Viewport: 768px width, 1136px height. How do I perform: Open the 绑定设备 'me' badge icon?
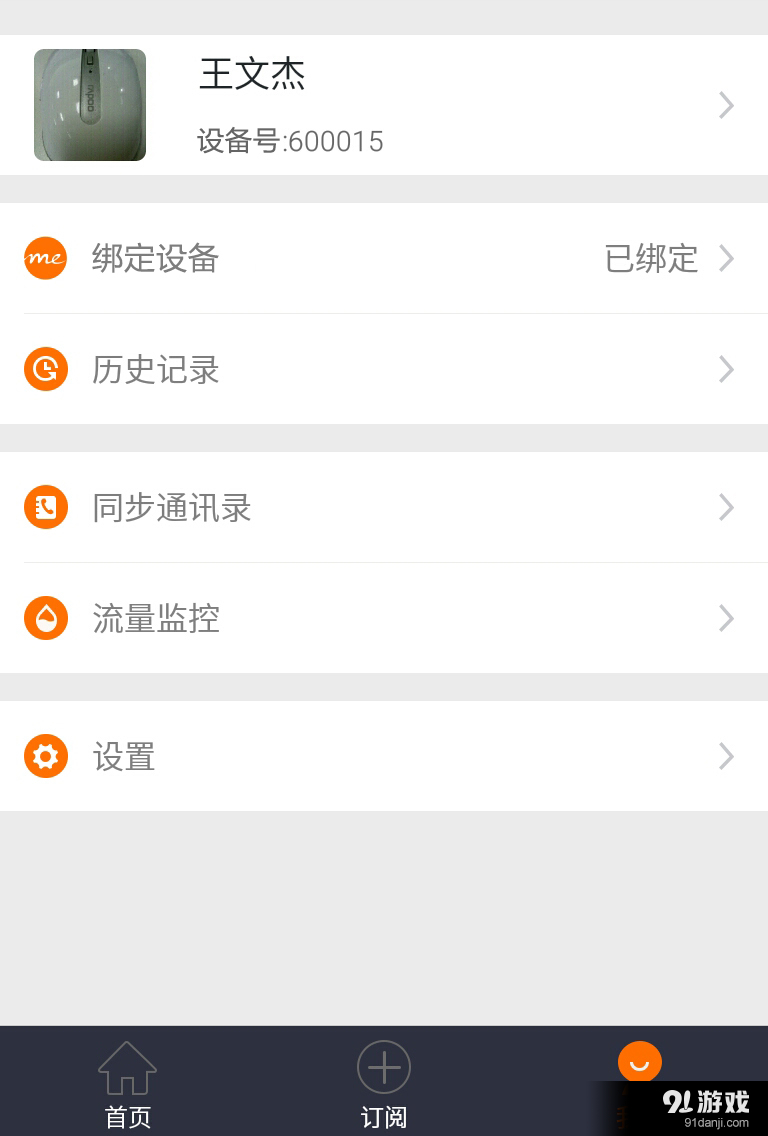(x=45, y=258)
